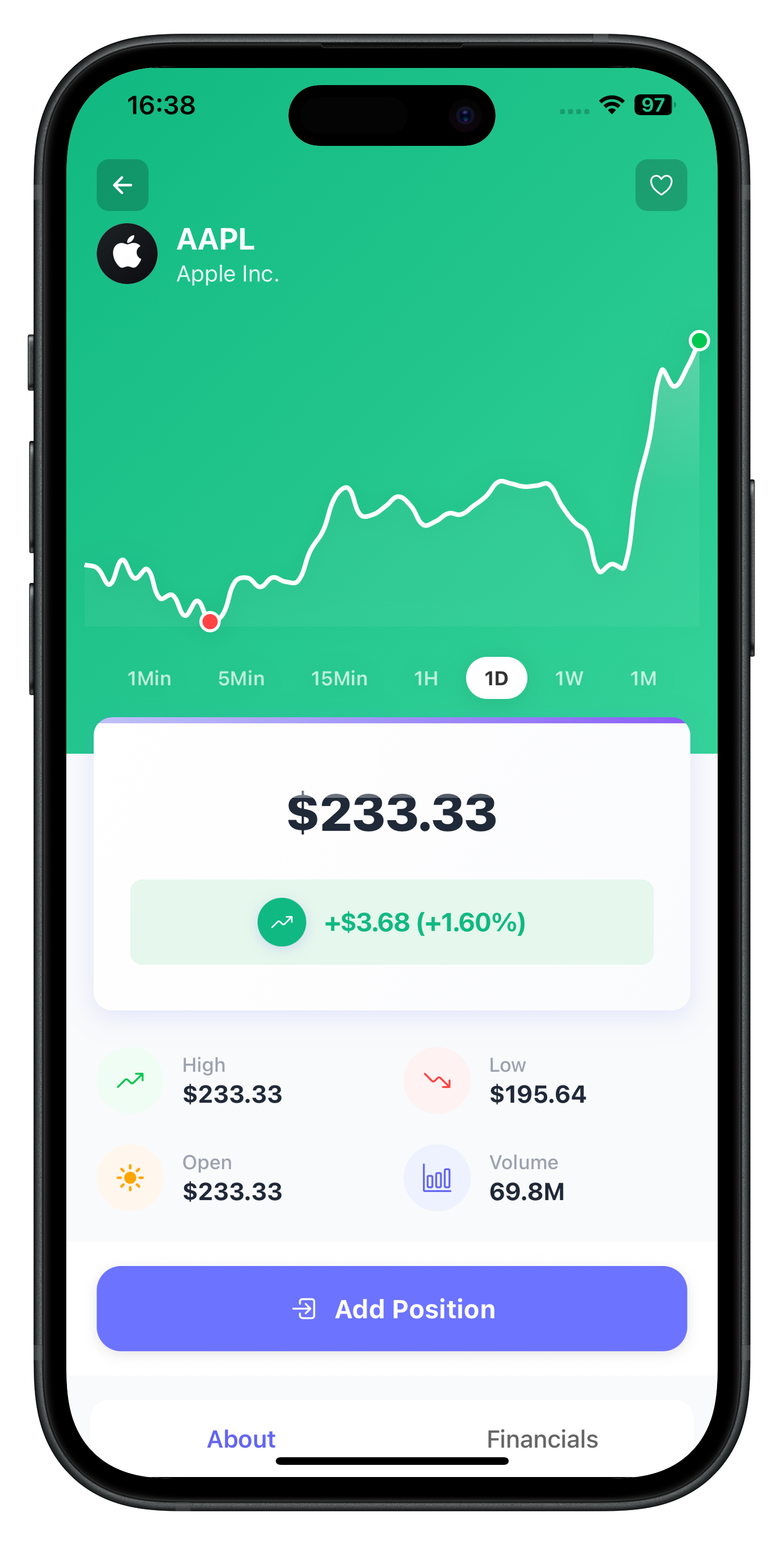Image resolution: width=784 pixels, height=1545 pixels.
Task: Add AAPL to favorites with heart icon
Action: 661,185
